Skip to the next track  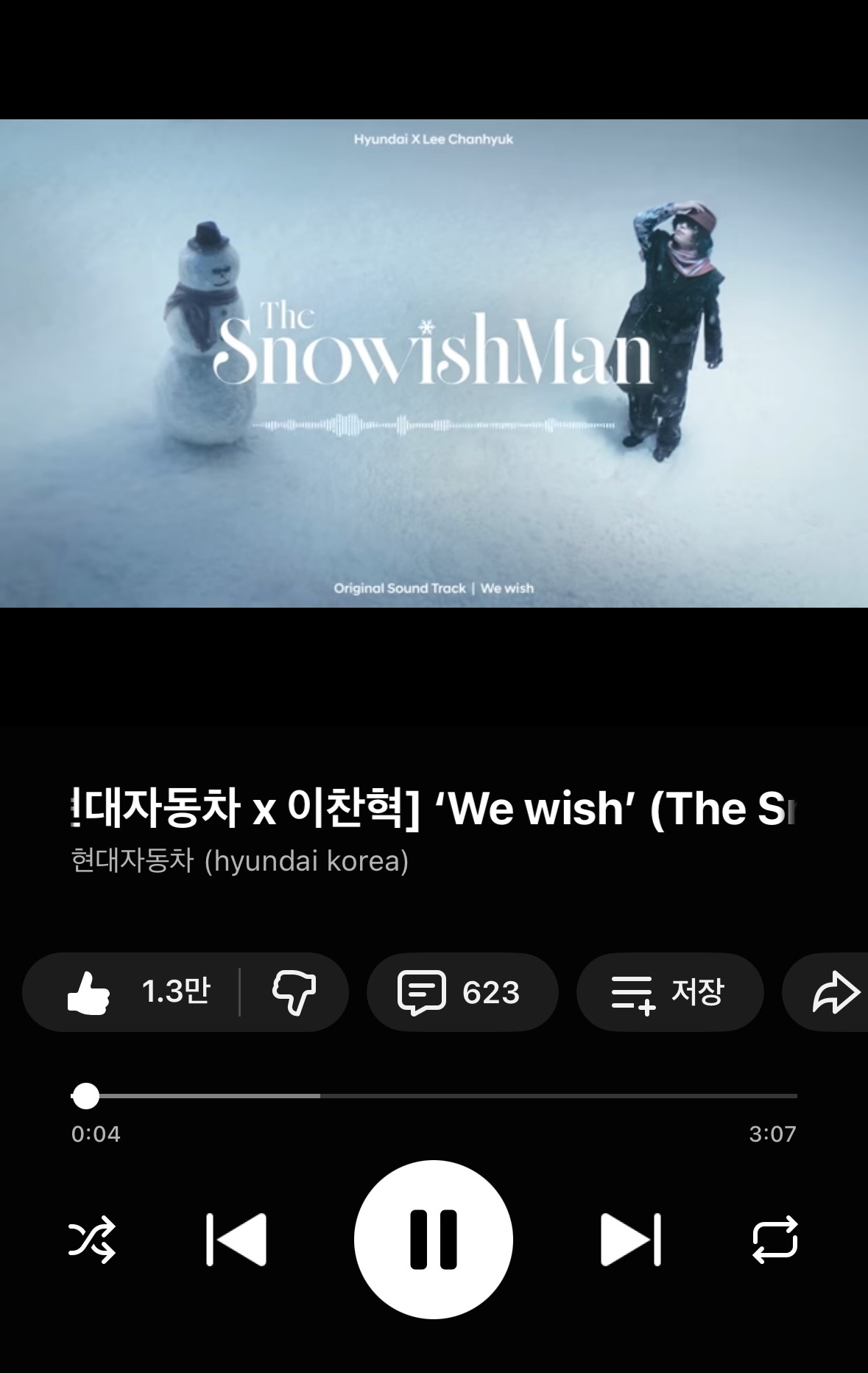(631, 1240)
